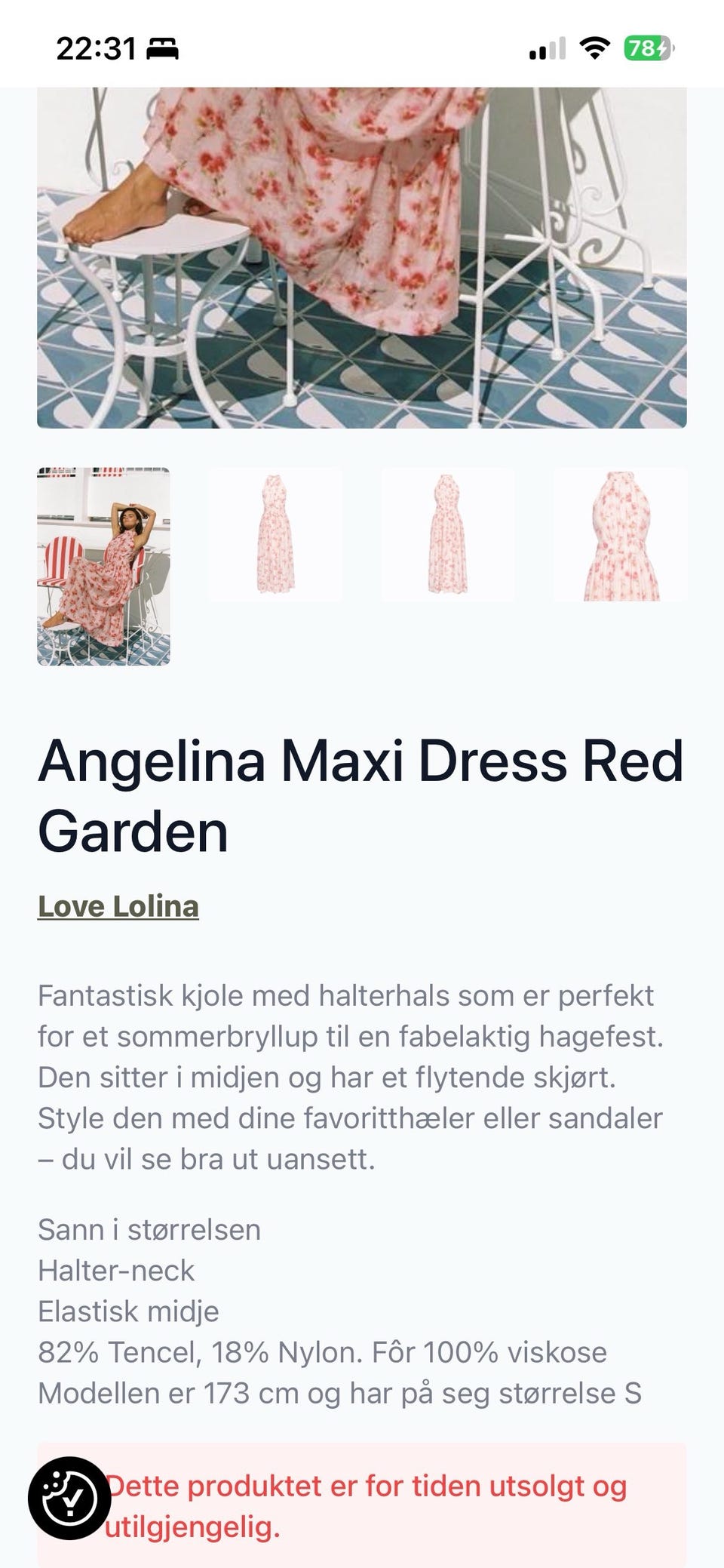Tap the 'Halter-neck' detail line
724x1568 pixels.
pos(115,1271)
